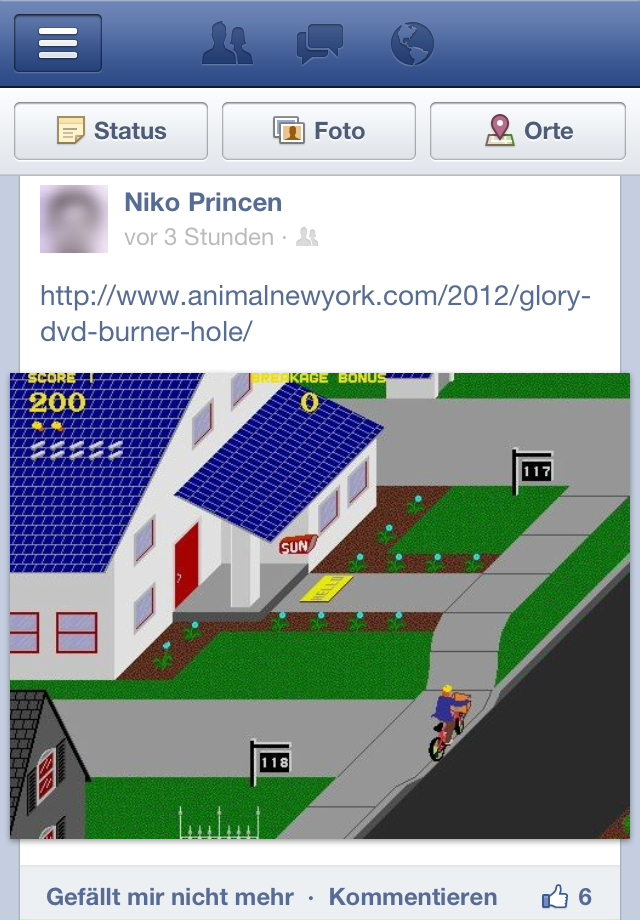
Task: Check in with the Orte button
Action: click(528, 131)
